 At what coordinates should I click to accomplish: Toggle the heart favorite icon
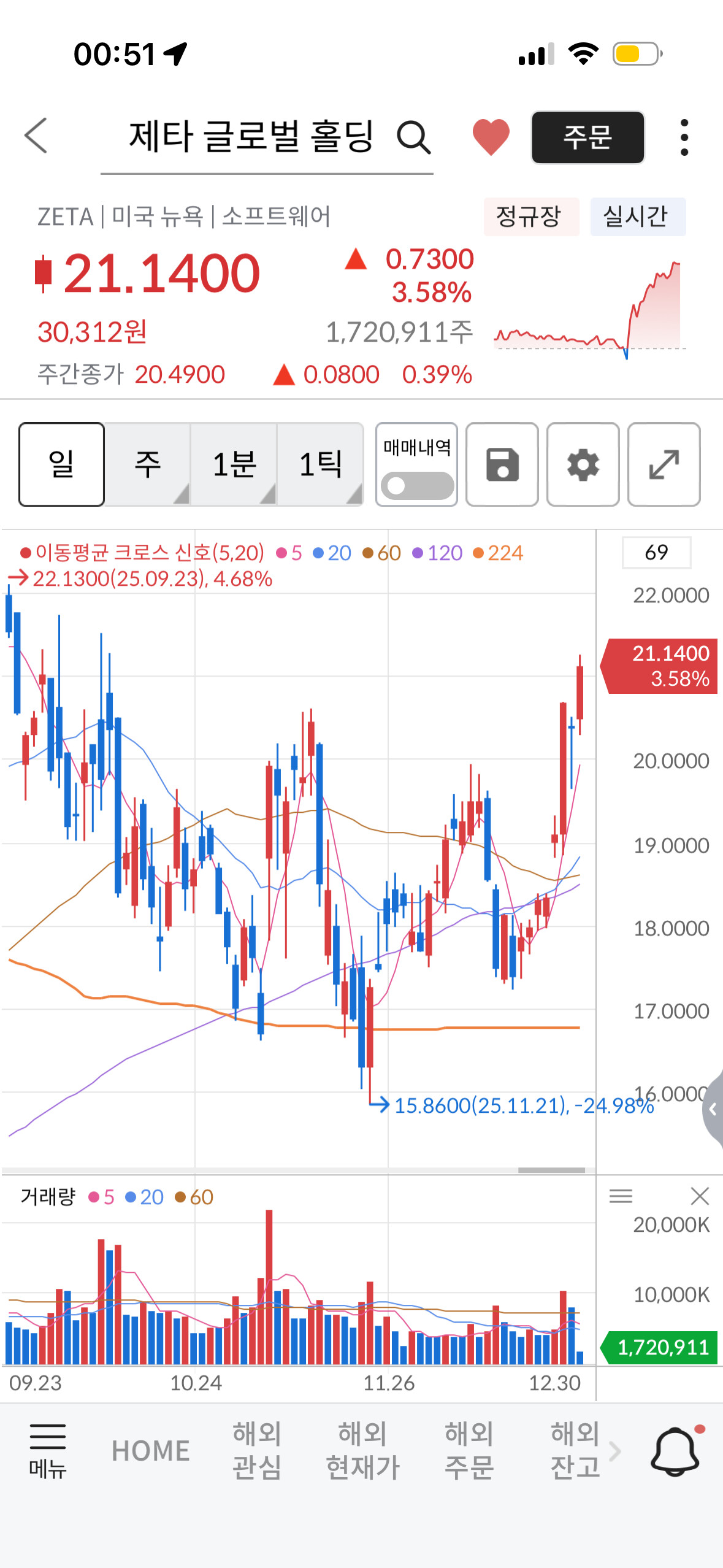click(x=491, y=137)
